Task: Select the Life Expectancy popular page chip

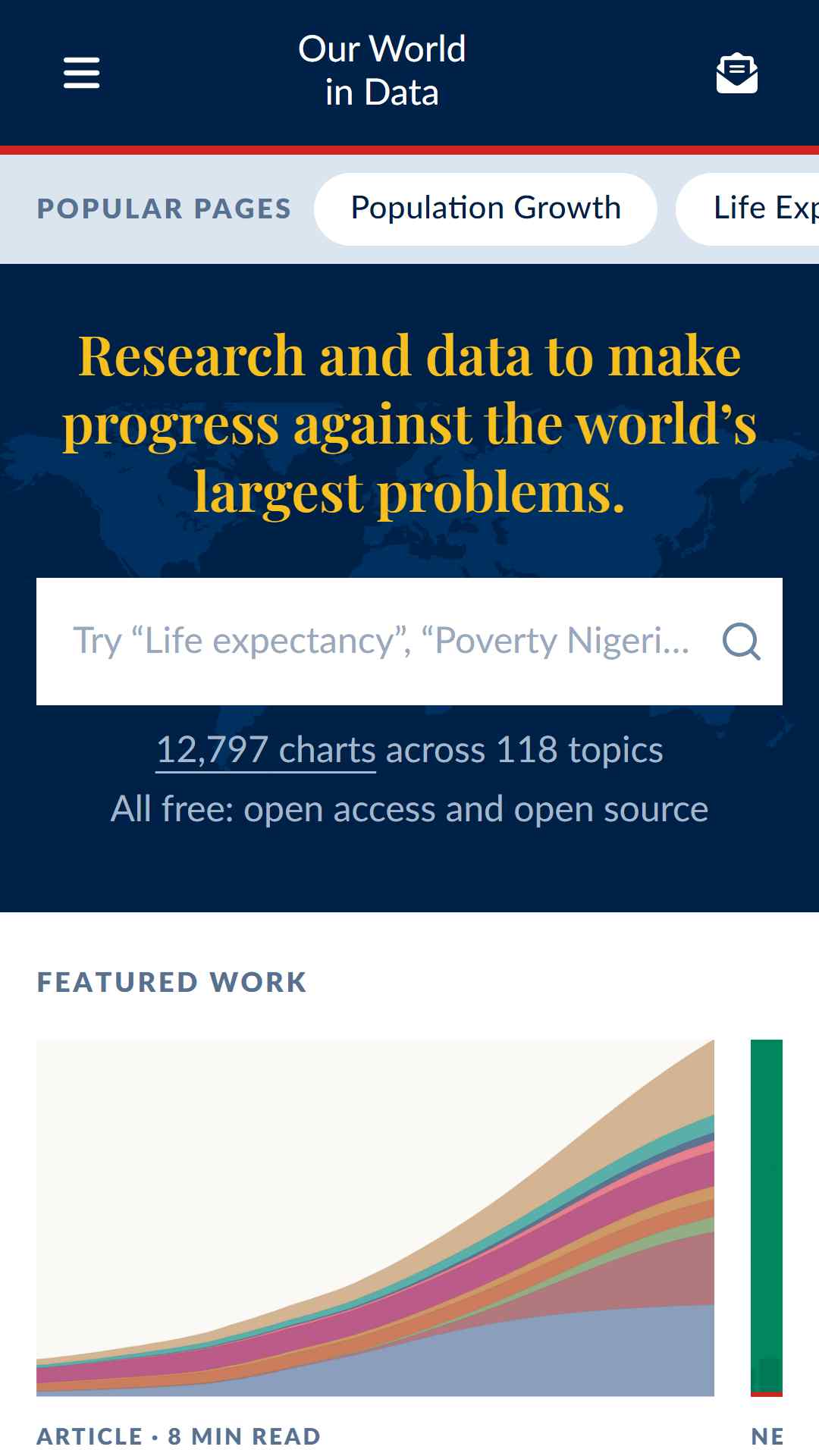Action: [x=748, y=209]
